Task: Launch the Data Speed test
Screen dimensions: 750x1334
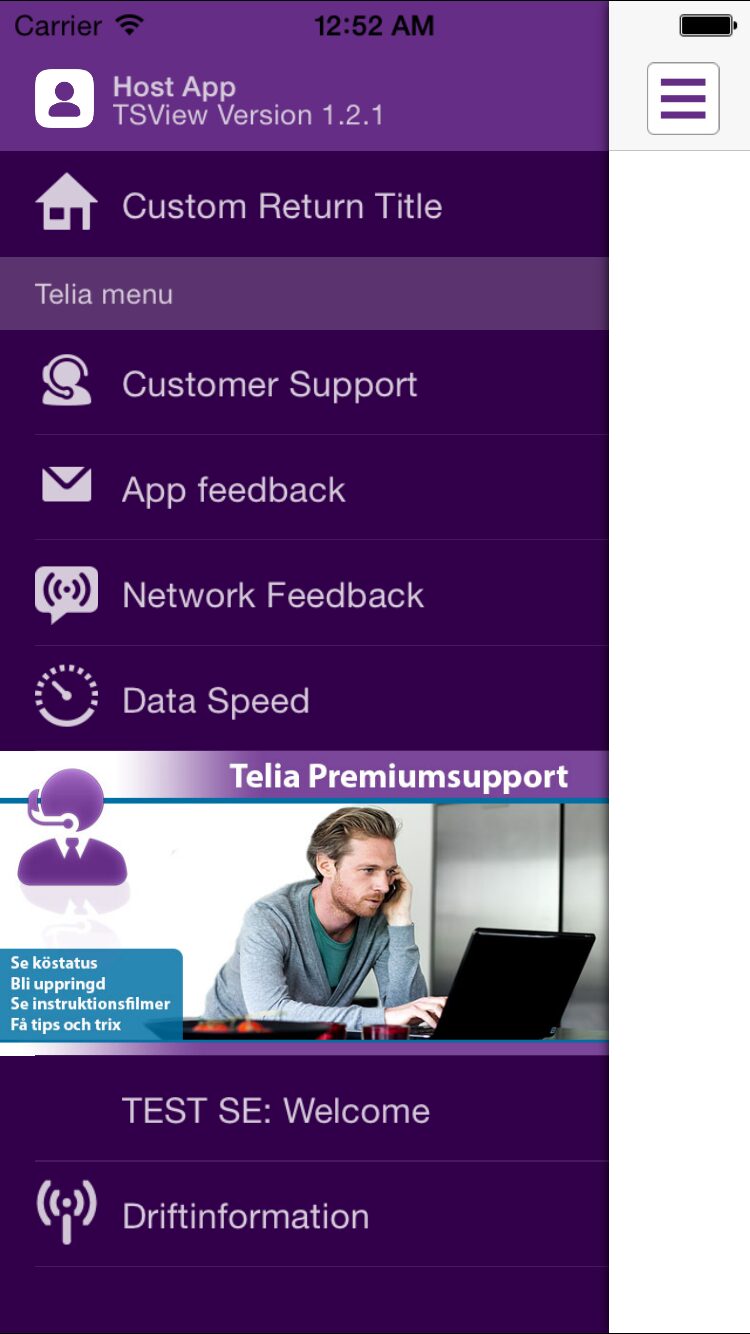Action: click(x=304, y=699)
